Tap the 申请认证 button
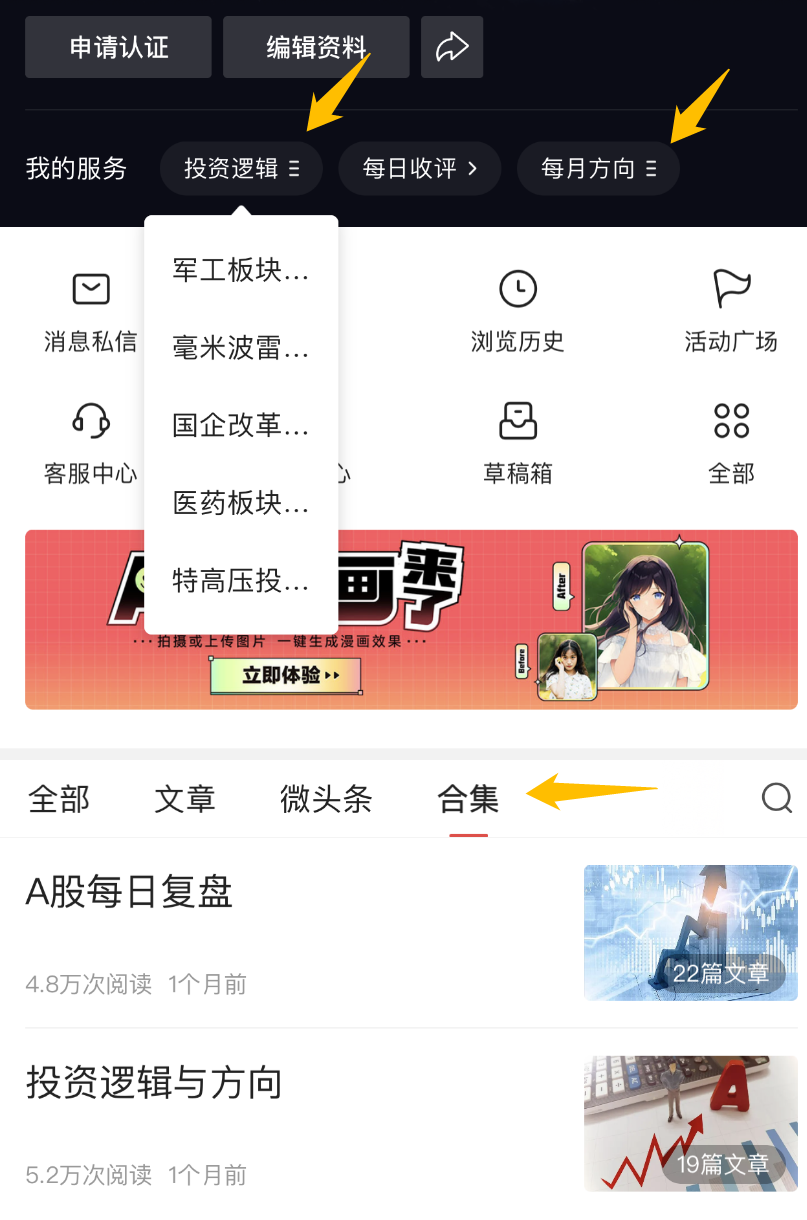 tap(118, 47)
